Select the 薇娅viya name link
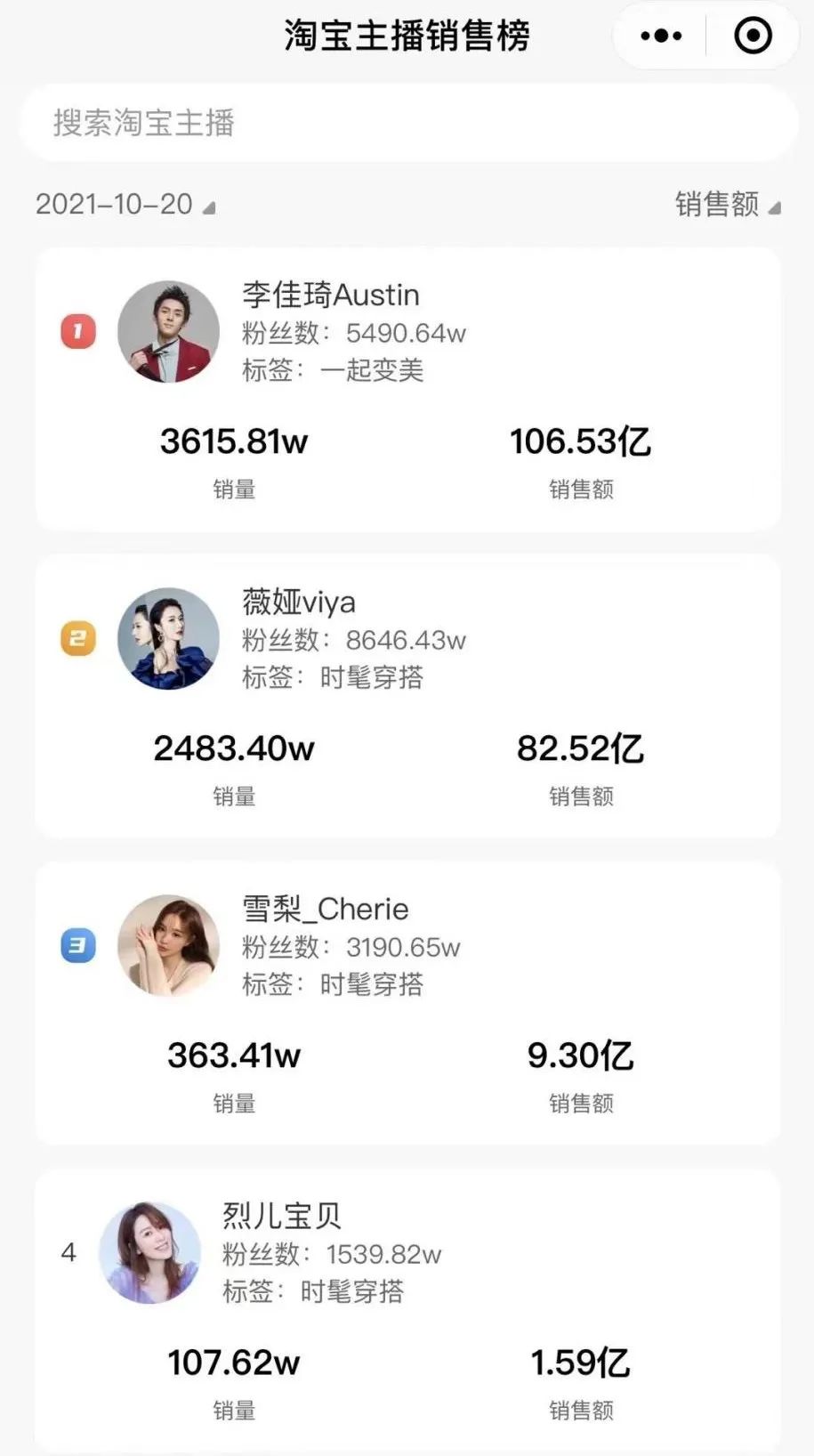This screenshot has height=1456, width=814. click(299, 602)
